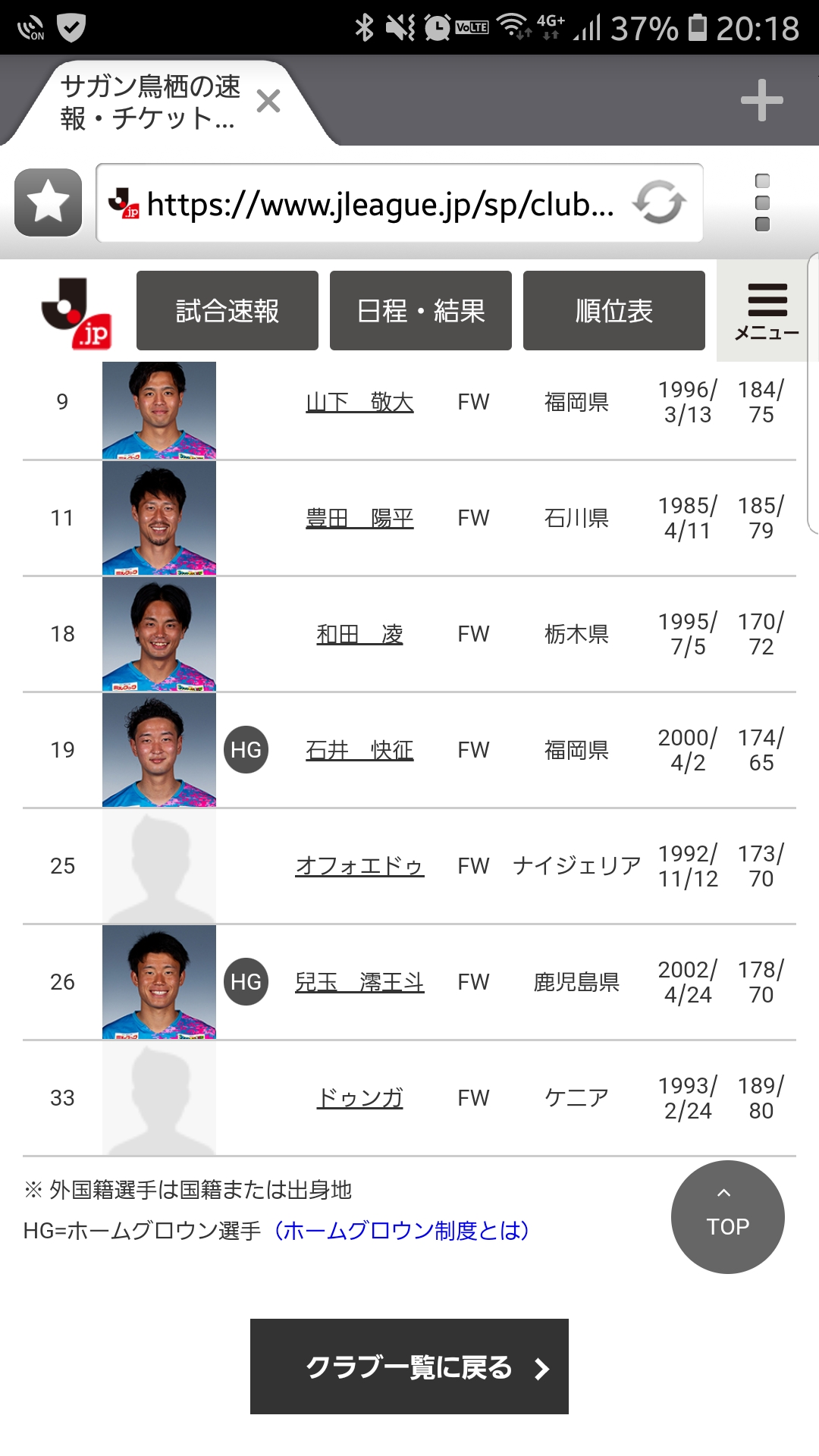The image size is (819, 1456).
Task: Open a new browser tab
Action: coord(761,100)
